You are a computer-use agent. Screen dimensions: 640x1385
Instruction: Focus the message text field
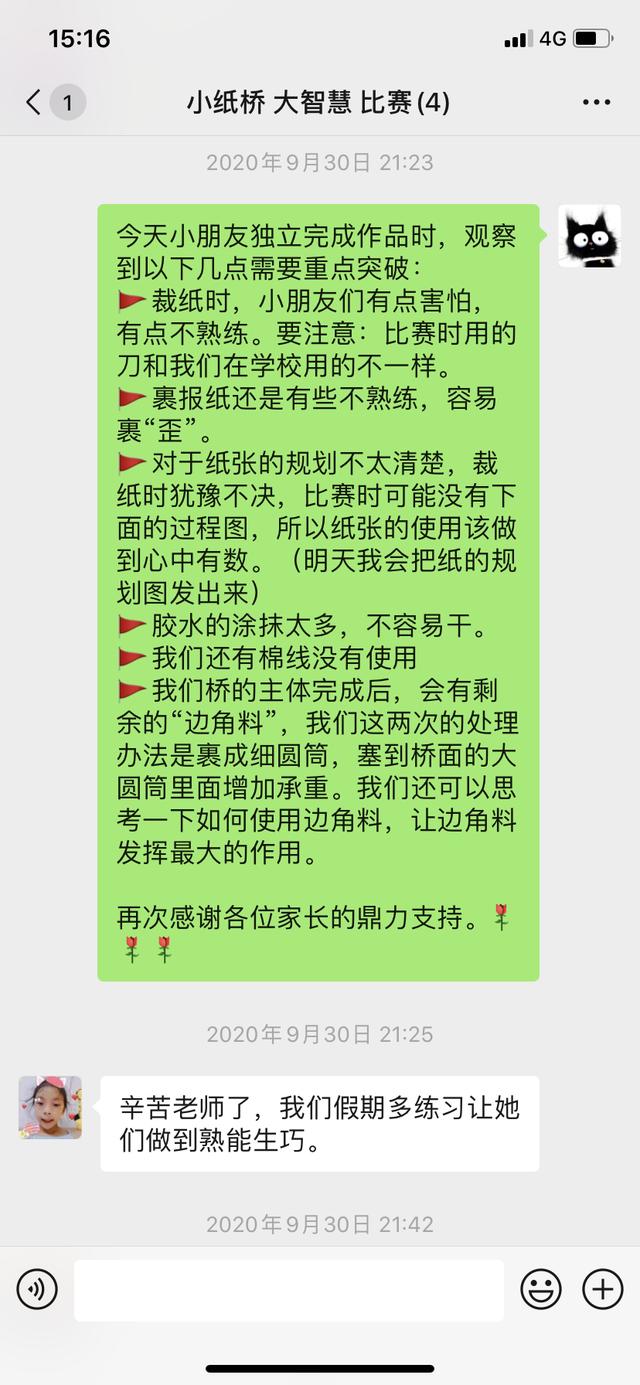tap(288, 1290)
